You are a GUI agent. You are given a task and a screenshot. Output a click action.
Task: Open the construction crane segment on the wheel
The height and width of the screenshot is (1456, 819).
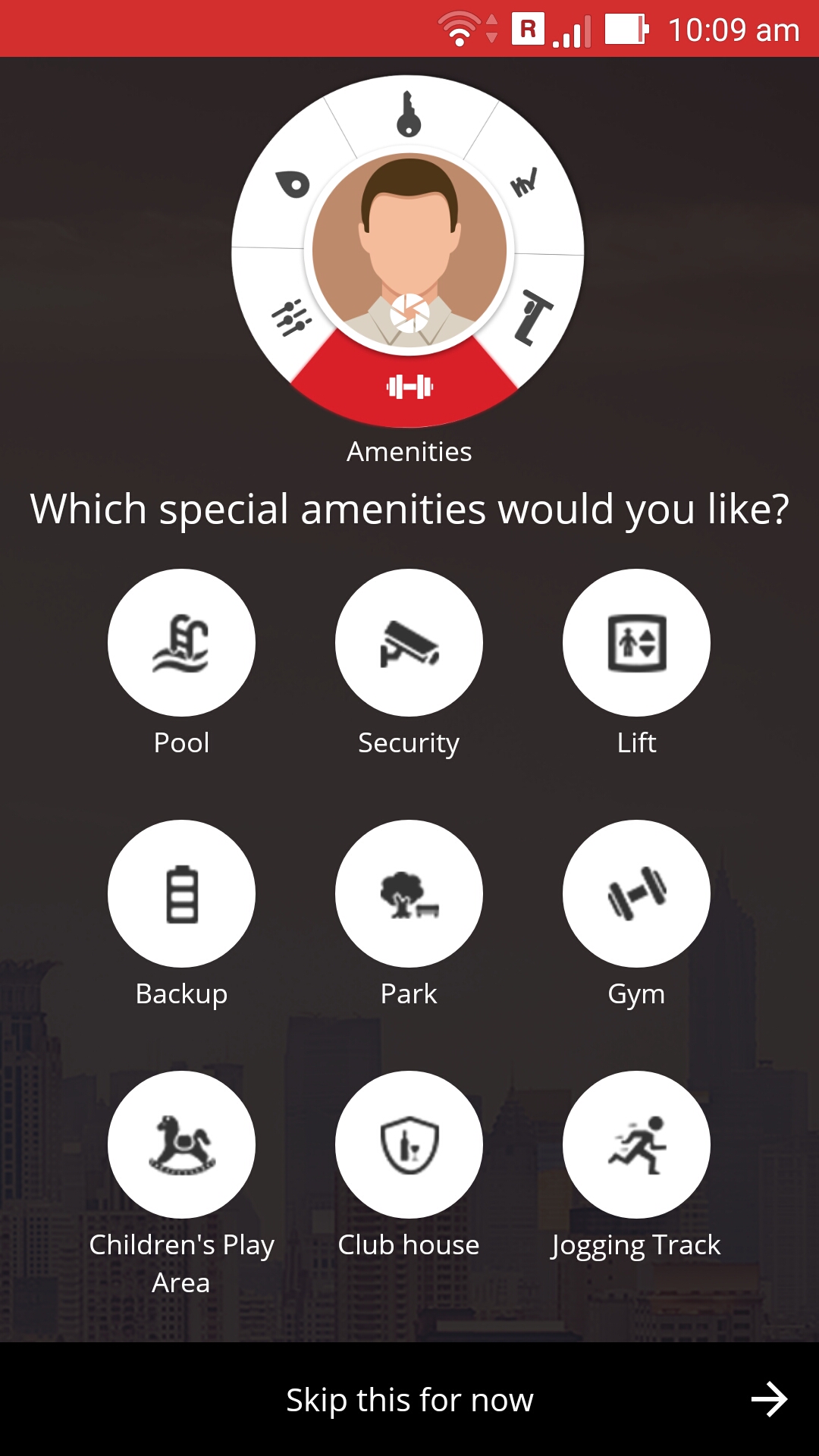533,317
